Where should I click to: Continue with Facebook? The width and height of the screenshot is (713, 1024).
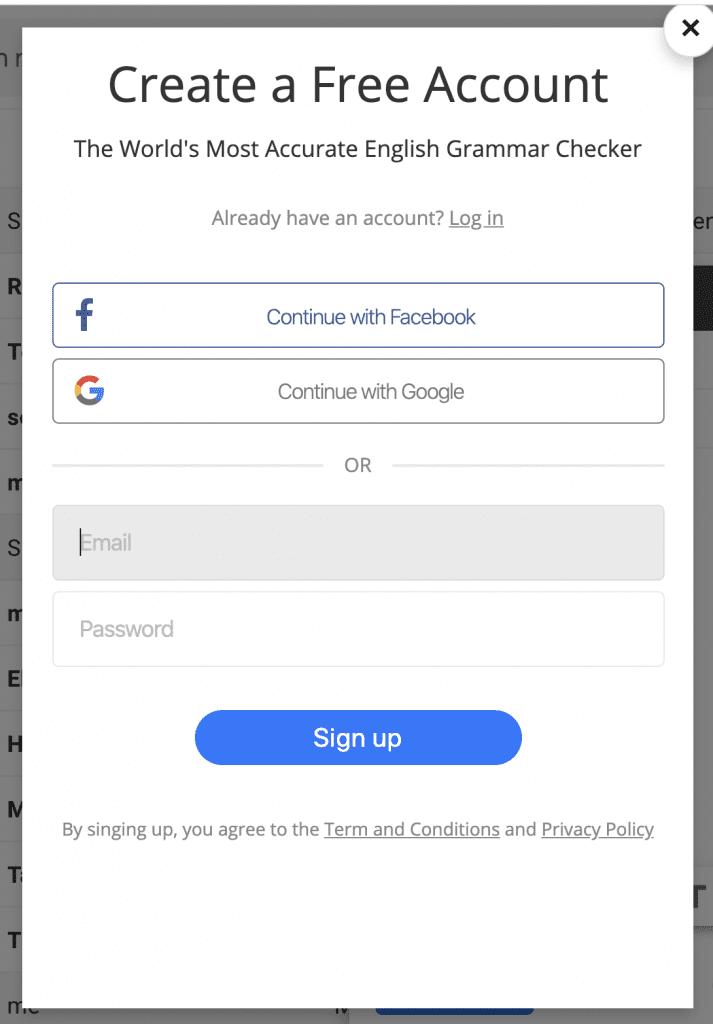358,316
